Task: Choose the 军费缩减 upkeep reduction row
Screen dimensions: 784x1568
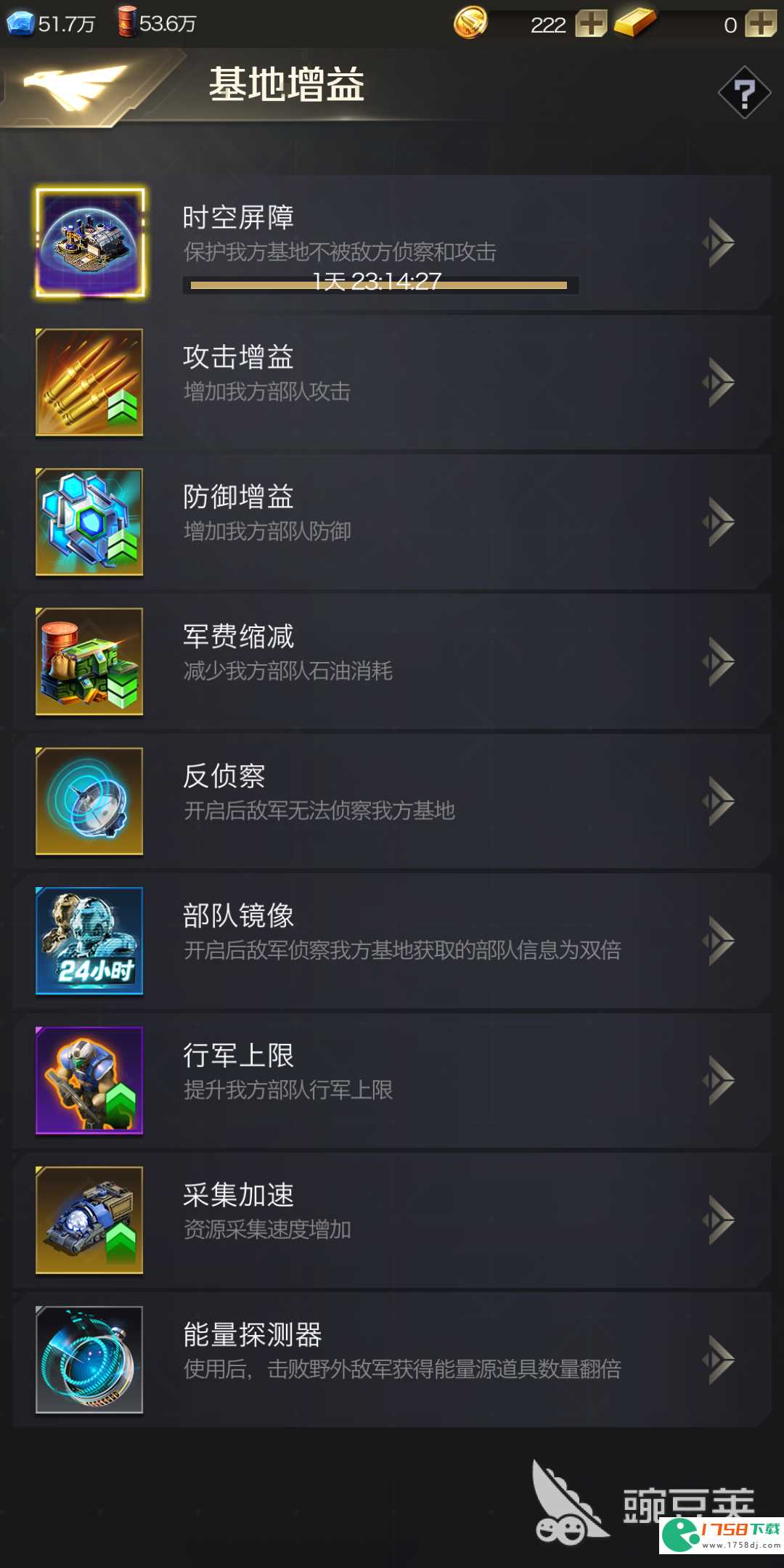Action: click(x=392, y=661)
